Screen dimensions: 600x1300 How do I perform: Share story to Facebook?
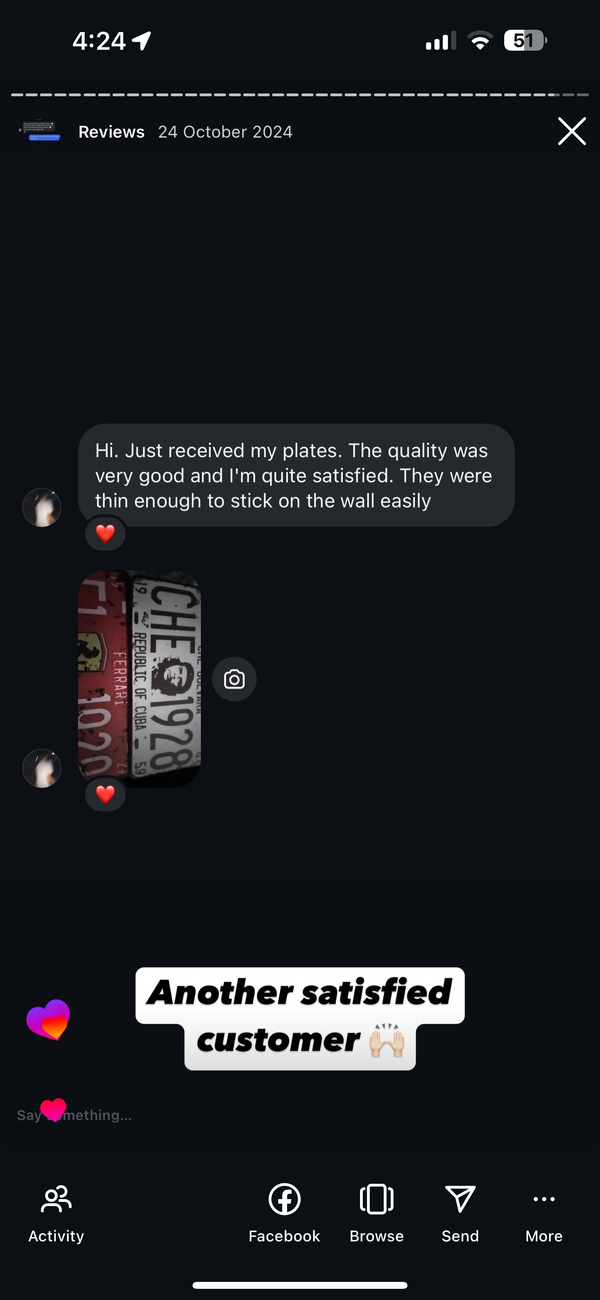[284, 1212]
